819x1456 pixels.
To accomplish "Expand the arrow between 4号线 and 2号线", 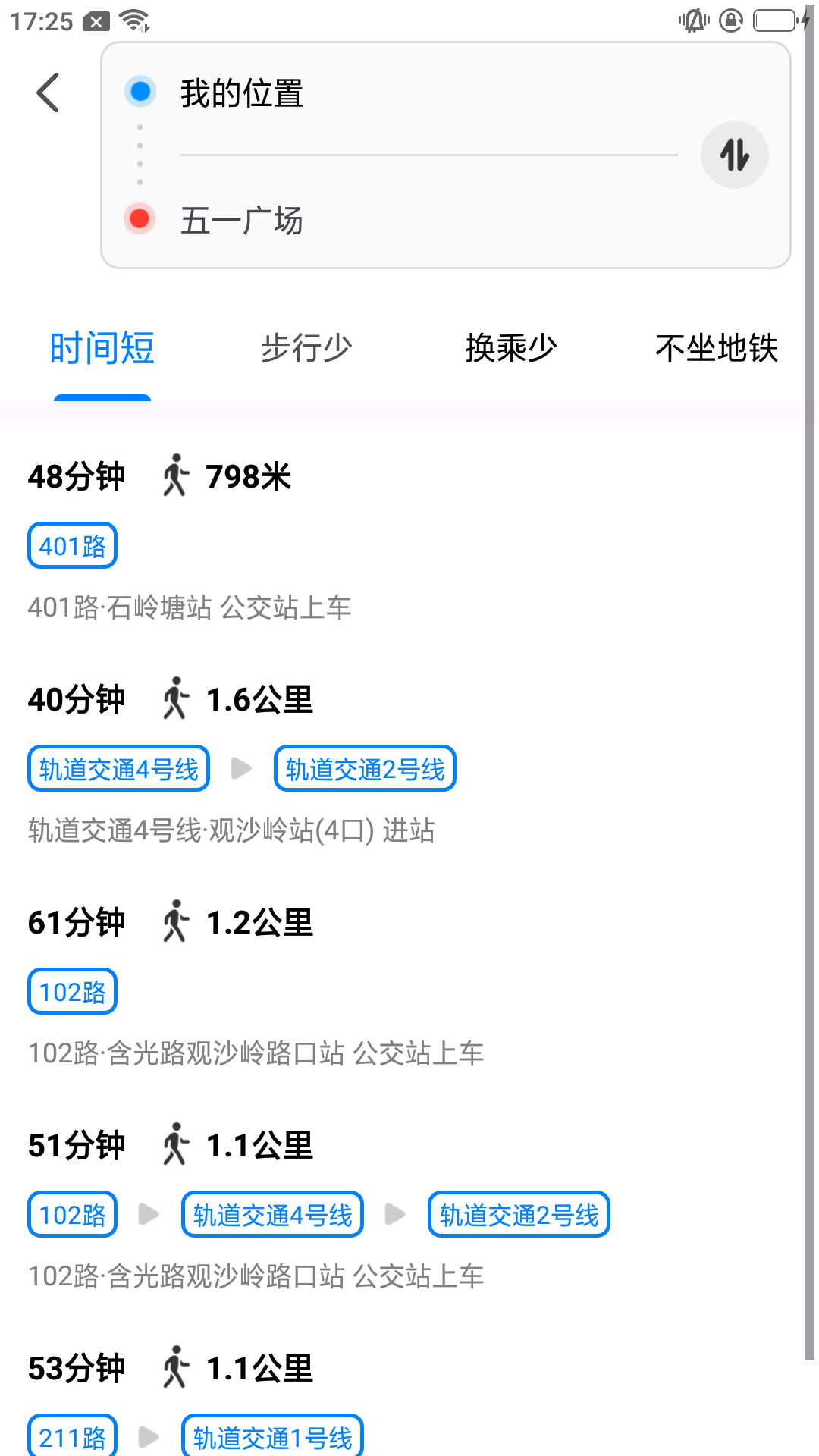I will 242,768.
